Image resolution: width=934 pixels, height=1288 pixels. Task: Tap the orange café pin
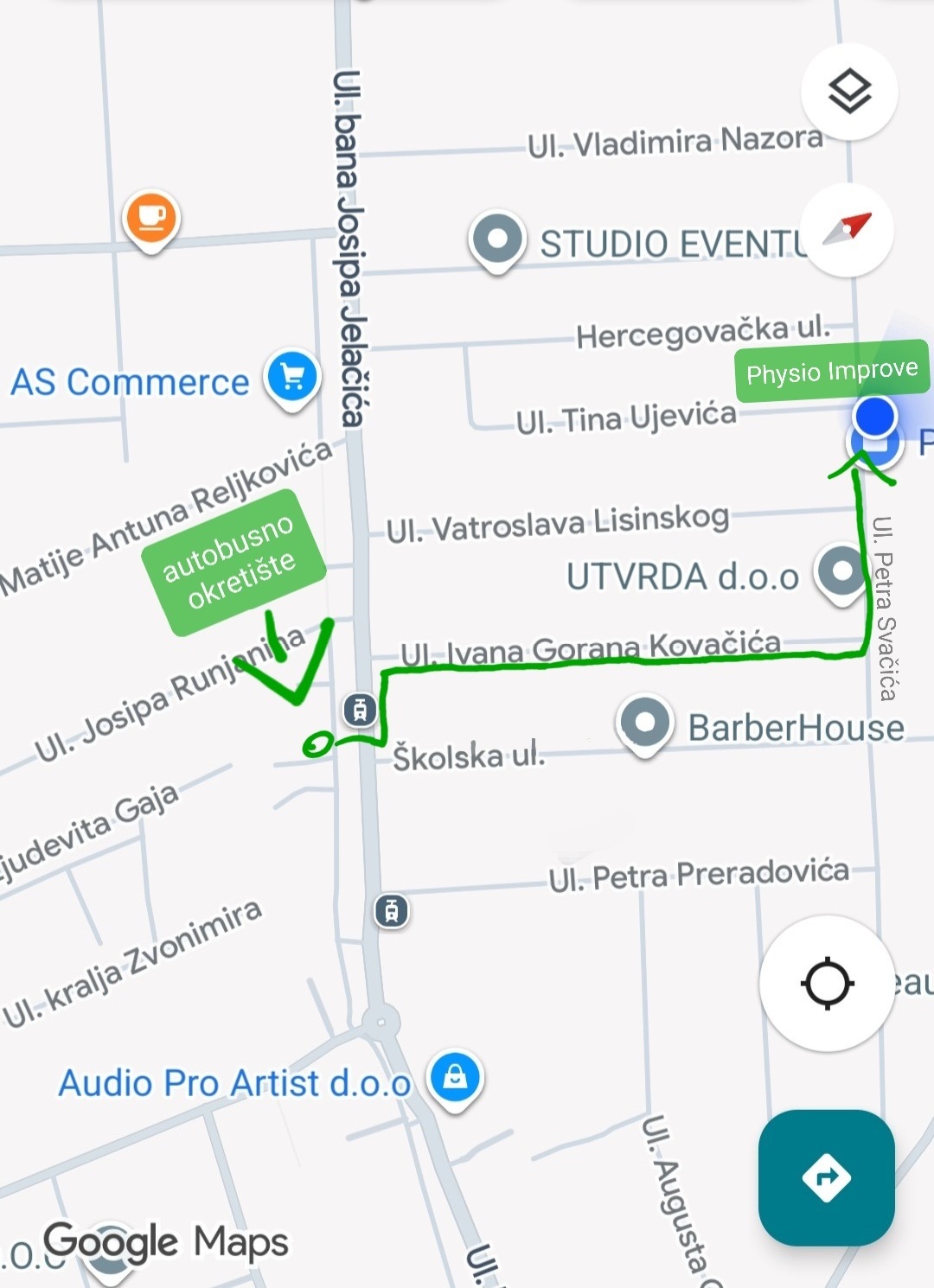[151, 218]
